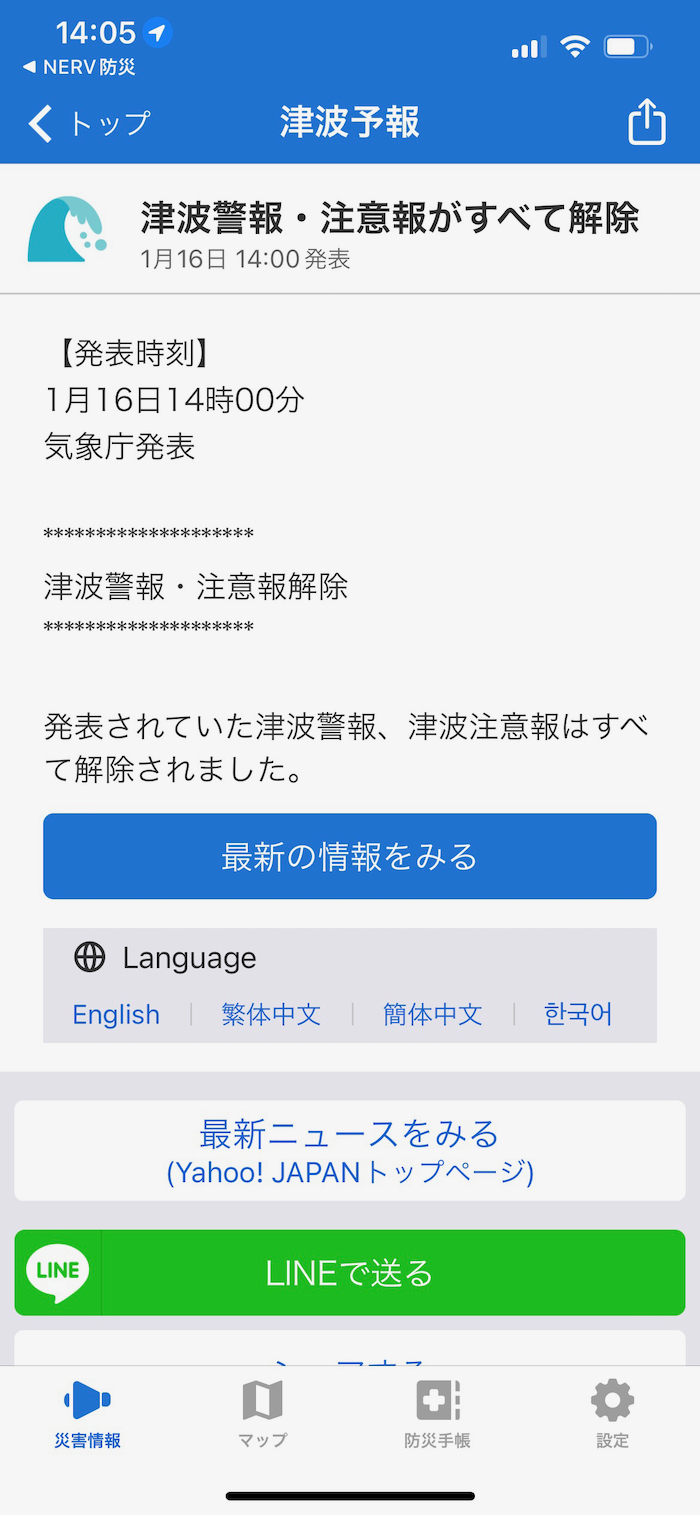Return to NERV防災 app from status bar
This screenshot has height=1515, width=700.
(79, 68)
